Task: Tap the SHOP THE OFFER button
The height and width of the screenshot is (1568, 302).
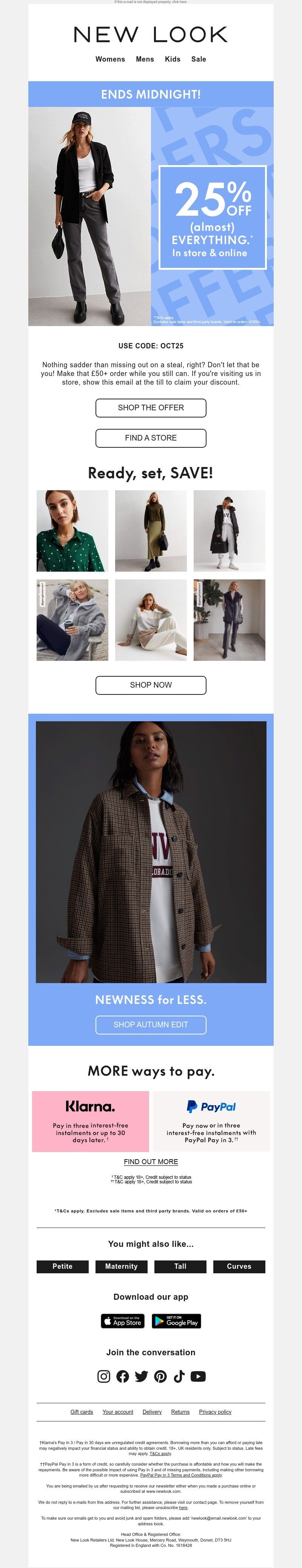Action: point(151,408)
